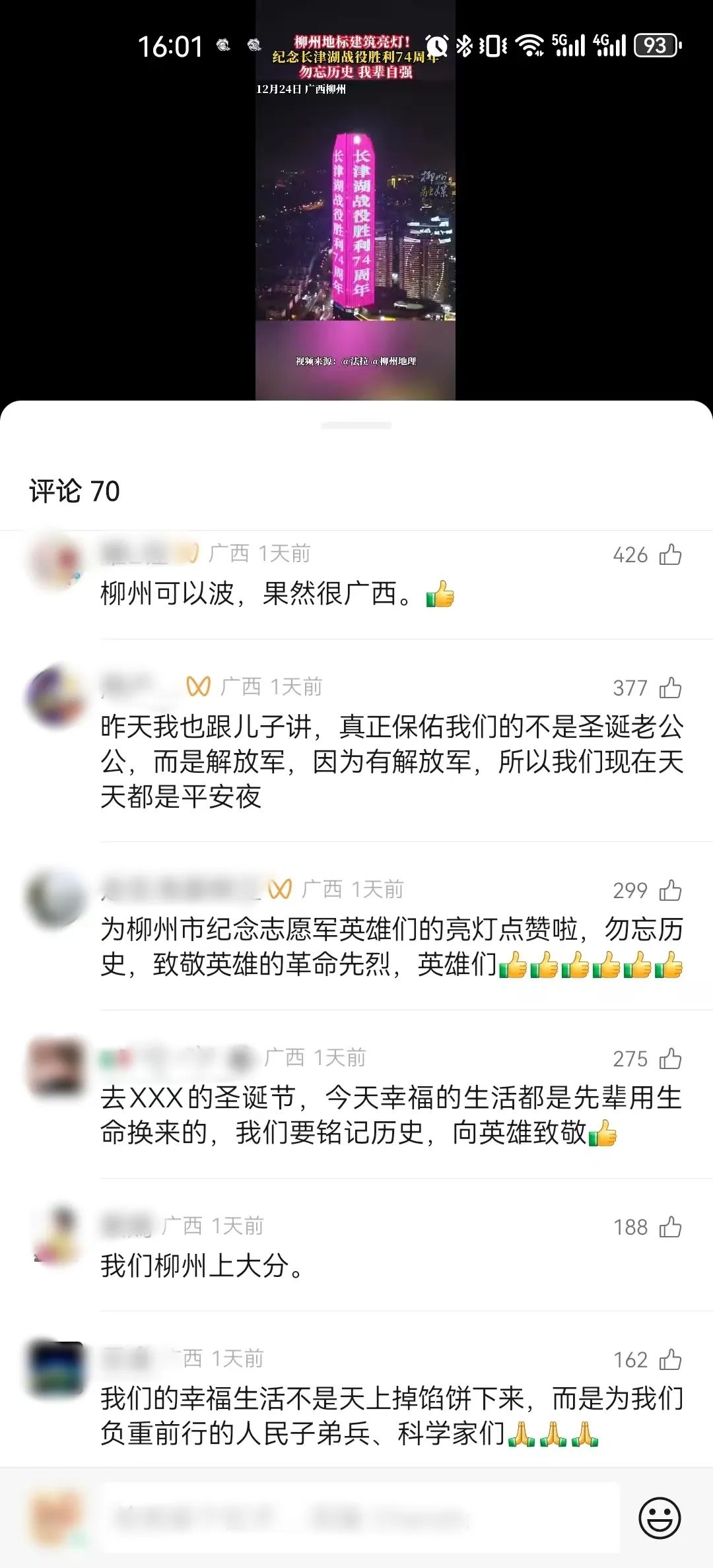Open the avatar of the 我们柳州上大分 commenter
Viewport: 713px width, 1568px height.
(58, 1234)
